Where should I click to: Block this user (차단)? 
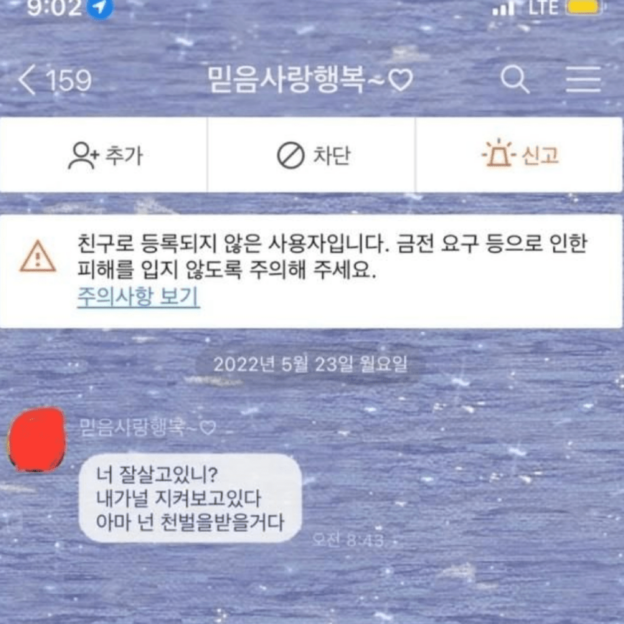(x=312, y=156)
